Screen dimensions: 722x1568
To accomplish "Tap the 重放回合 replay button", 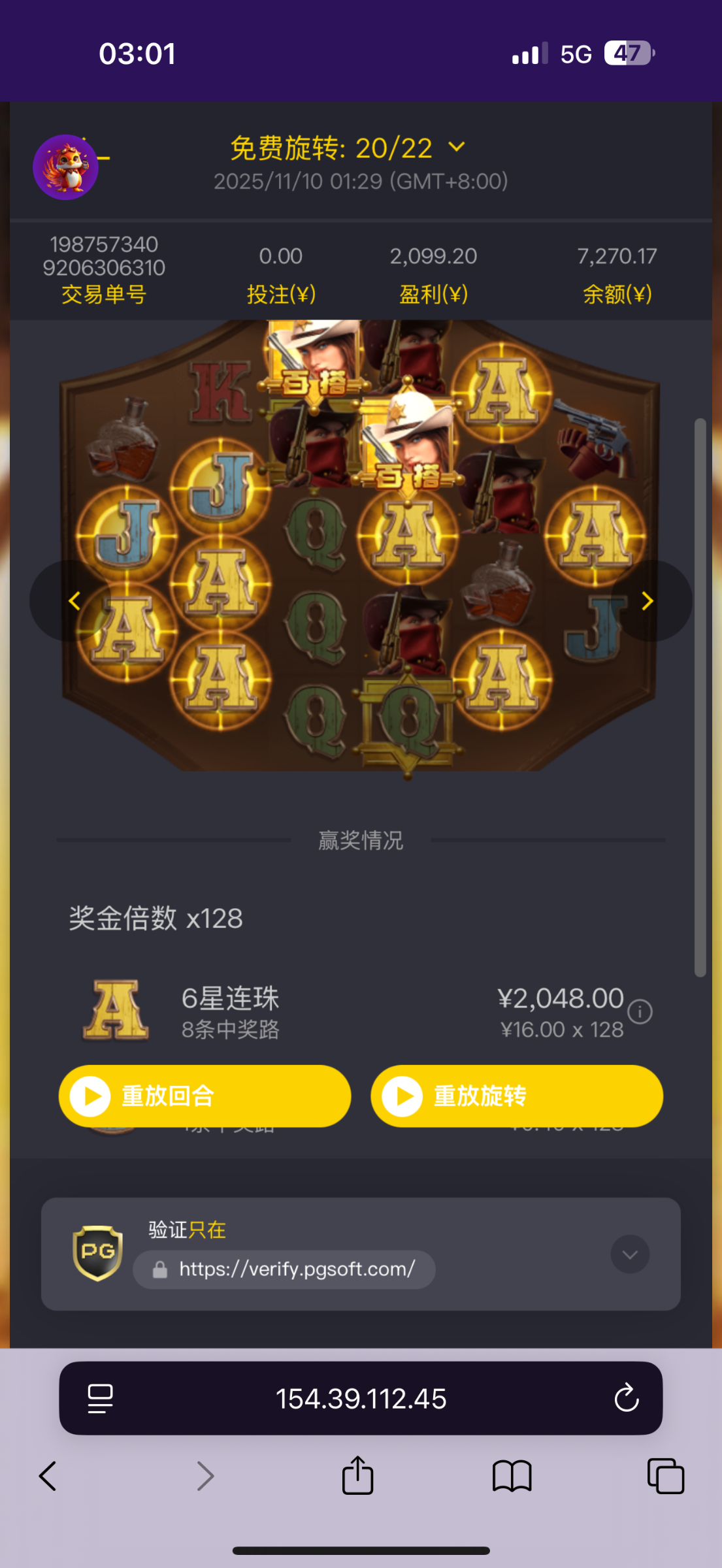I will (x=205, y=1096).
